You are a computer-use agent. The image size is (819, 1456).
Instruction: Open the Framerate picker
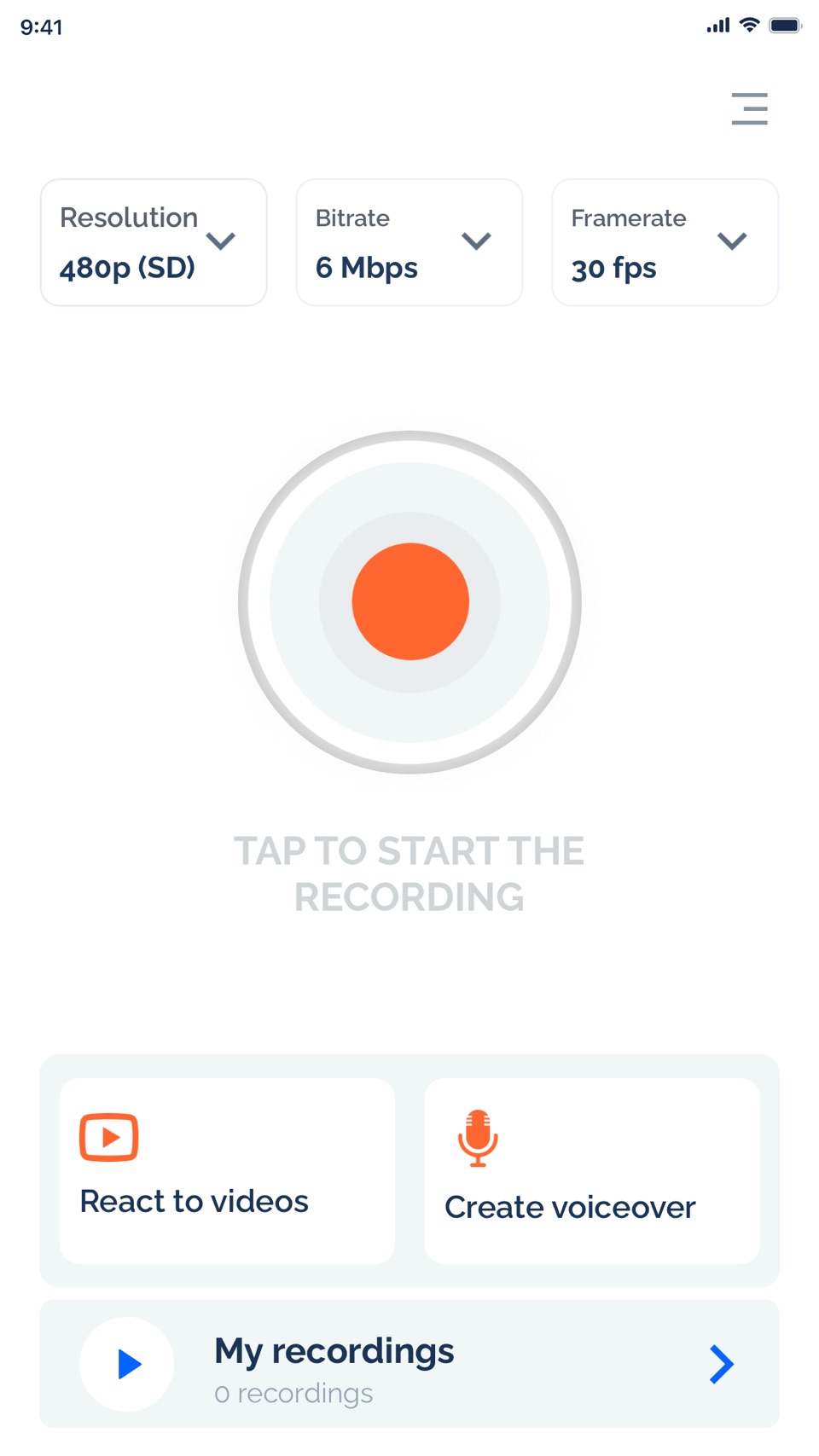pos(665,242)
